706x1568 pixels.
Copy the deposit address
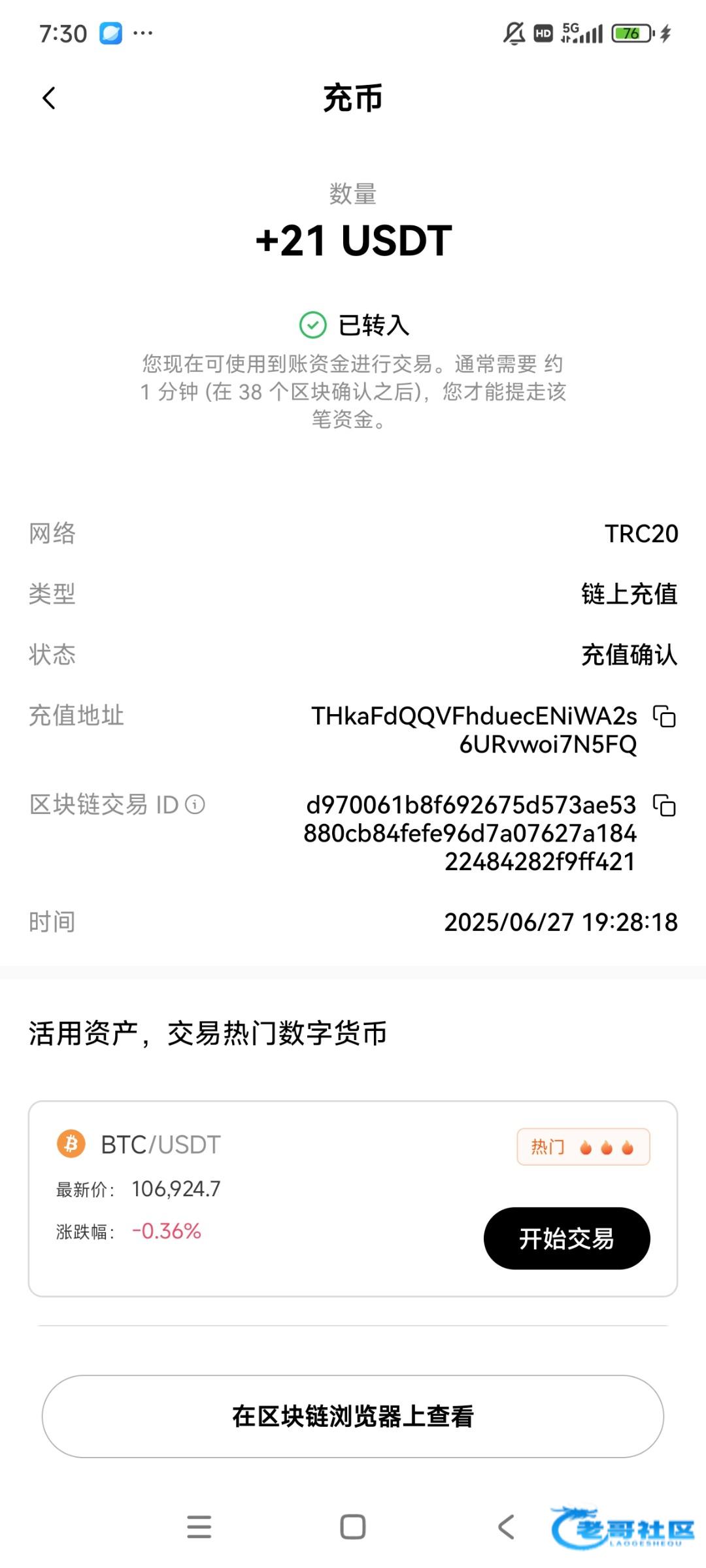click(665, 717)
